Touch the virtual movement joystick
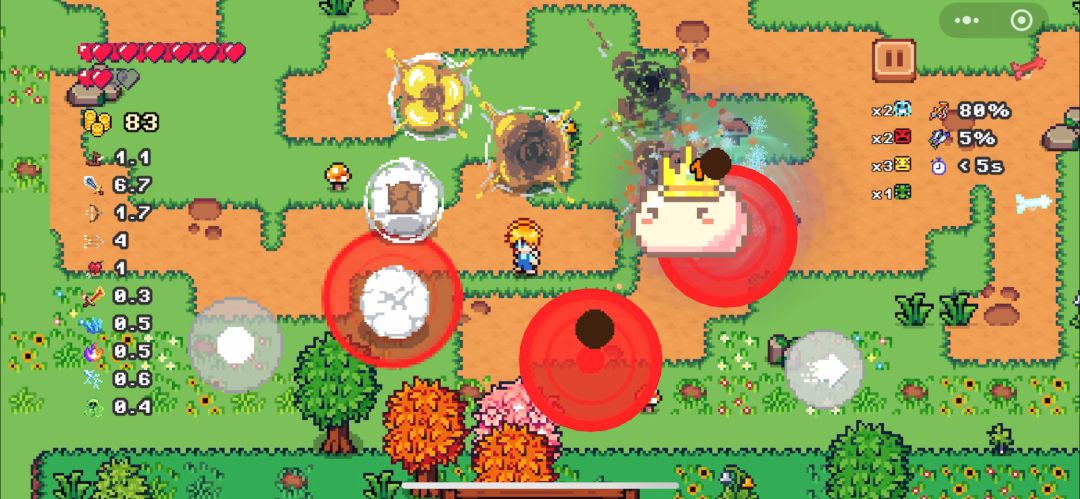This screenshot has width=1080, height=499. click(236, 346)
